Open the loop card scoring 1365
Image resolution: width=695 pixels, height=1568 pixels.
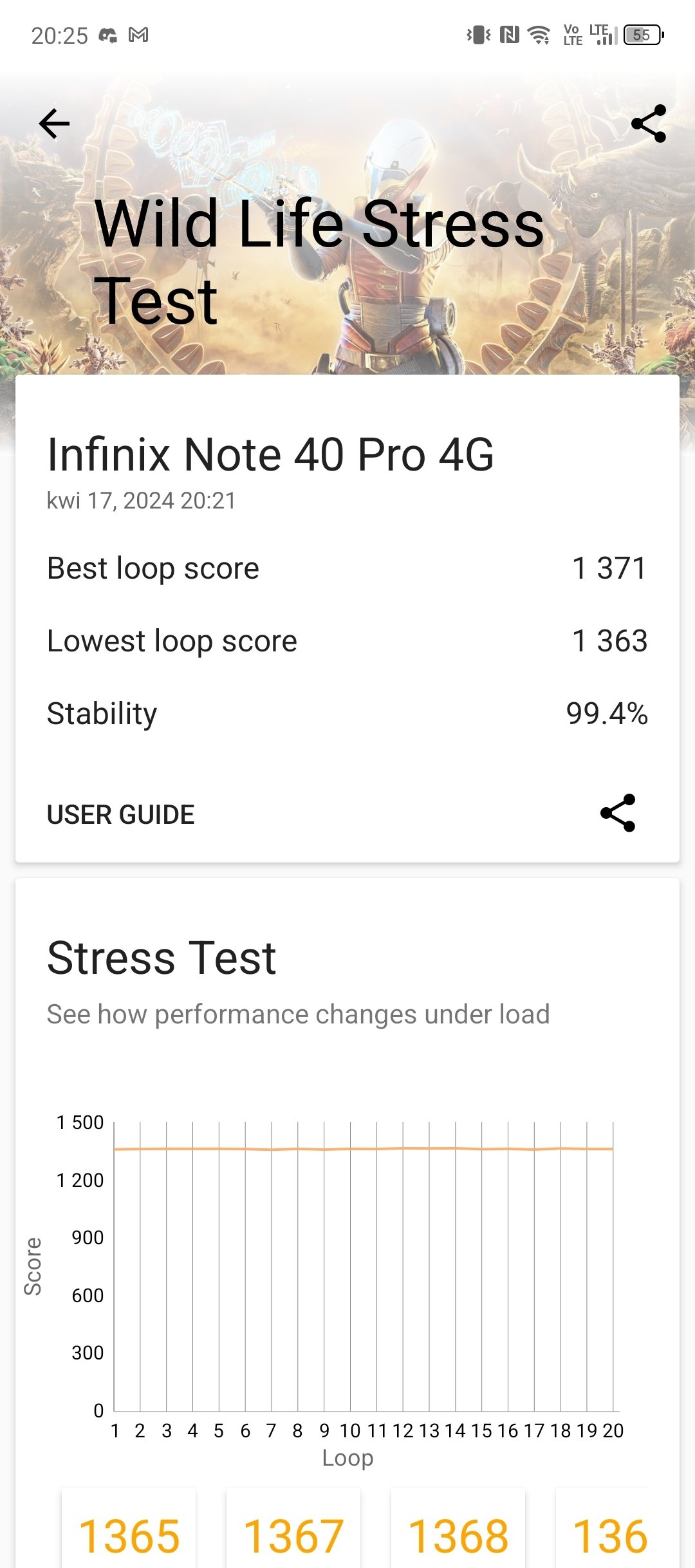coord(129,1528)
